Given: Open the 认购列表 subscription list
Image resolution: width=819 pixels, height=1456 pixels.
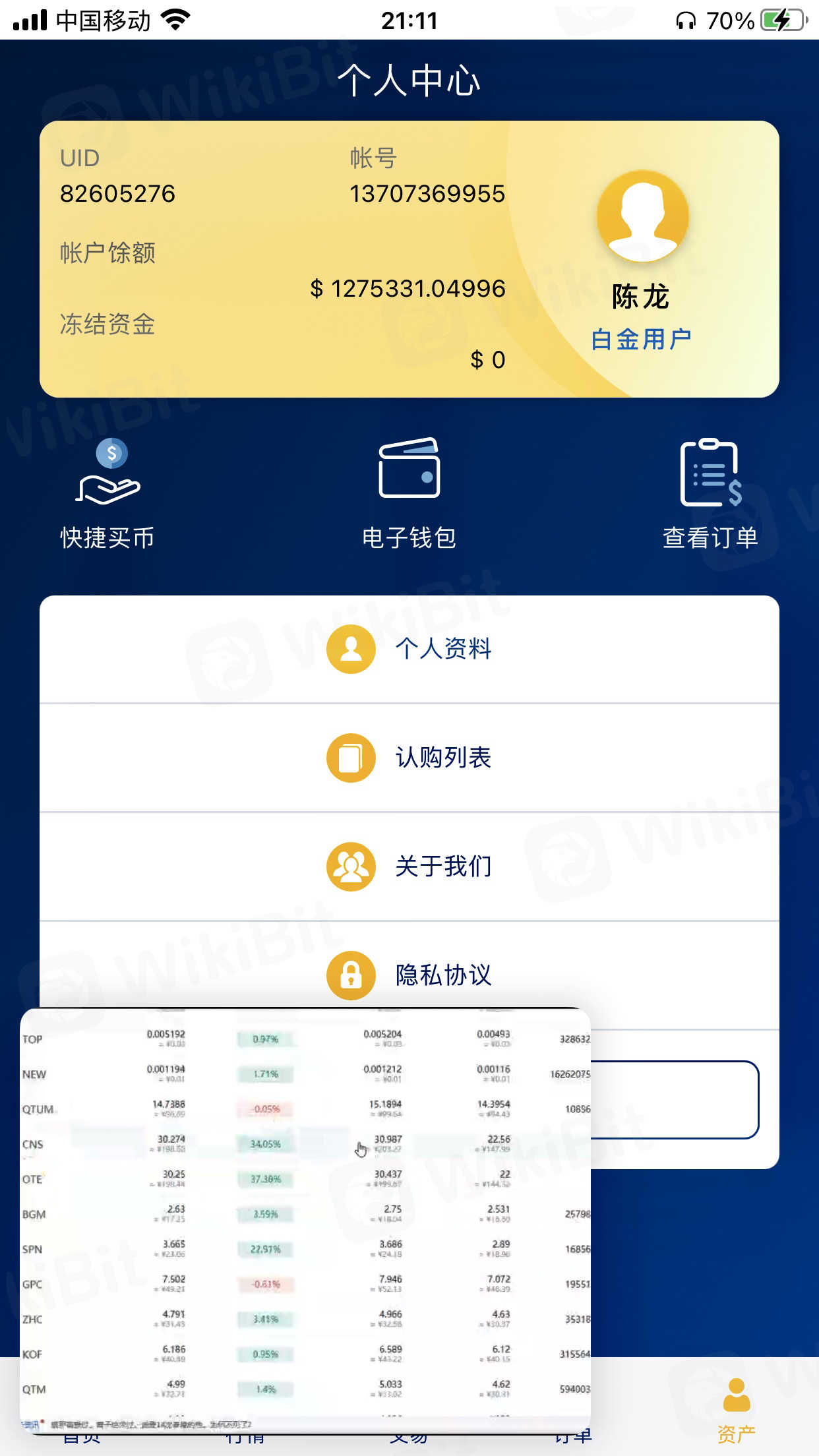Looking at the screenshot, I should (409, 758).
